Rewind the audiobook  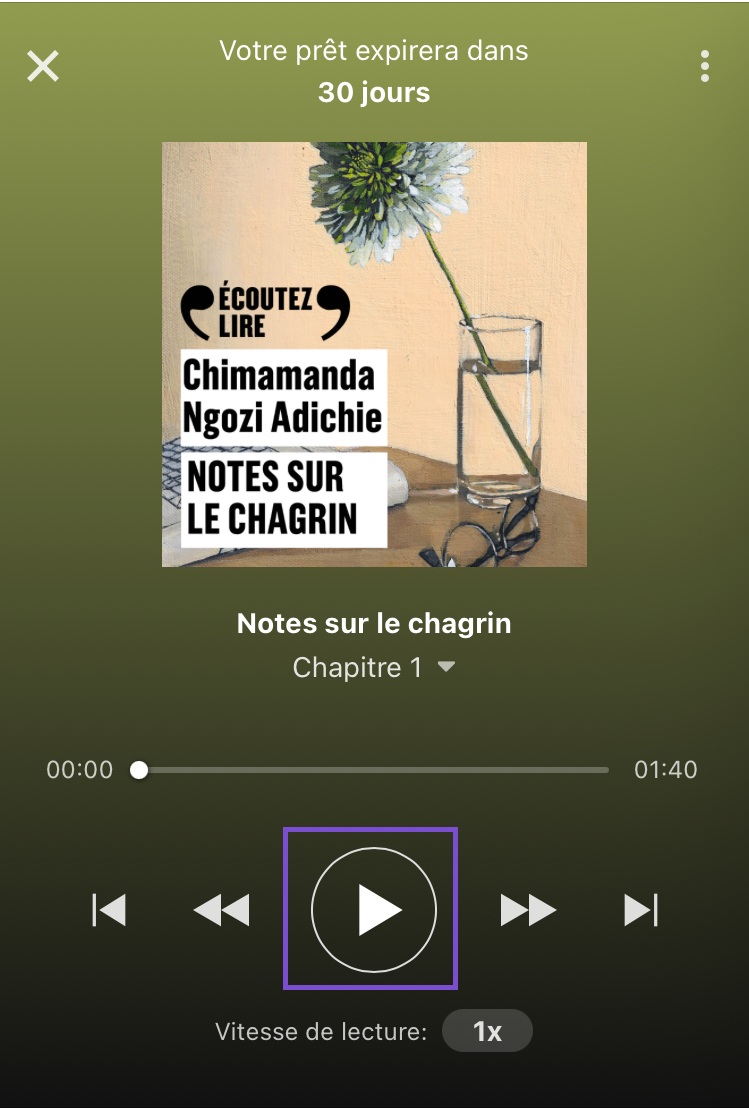pos(221,910)
